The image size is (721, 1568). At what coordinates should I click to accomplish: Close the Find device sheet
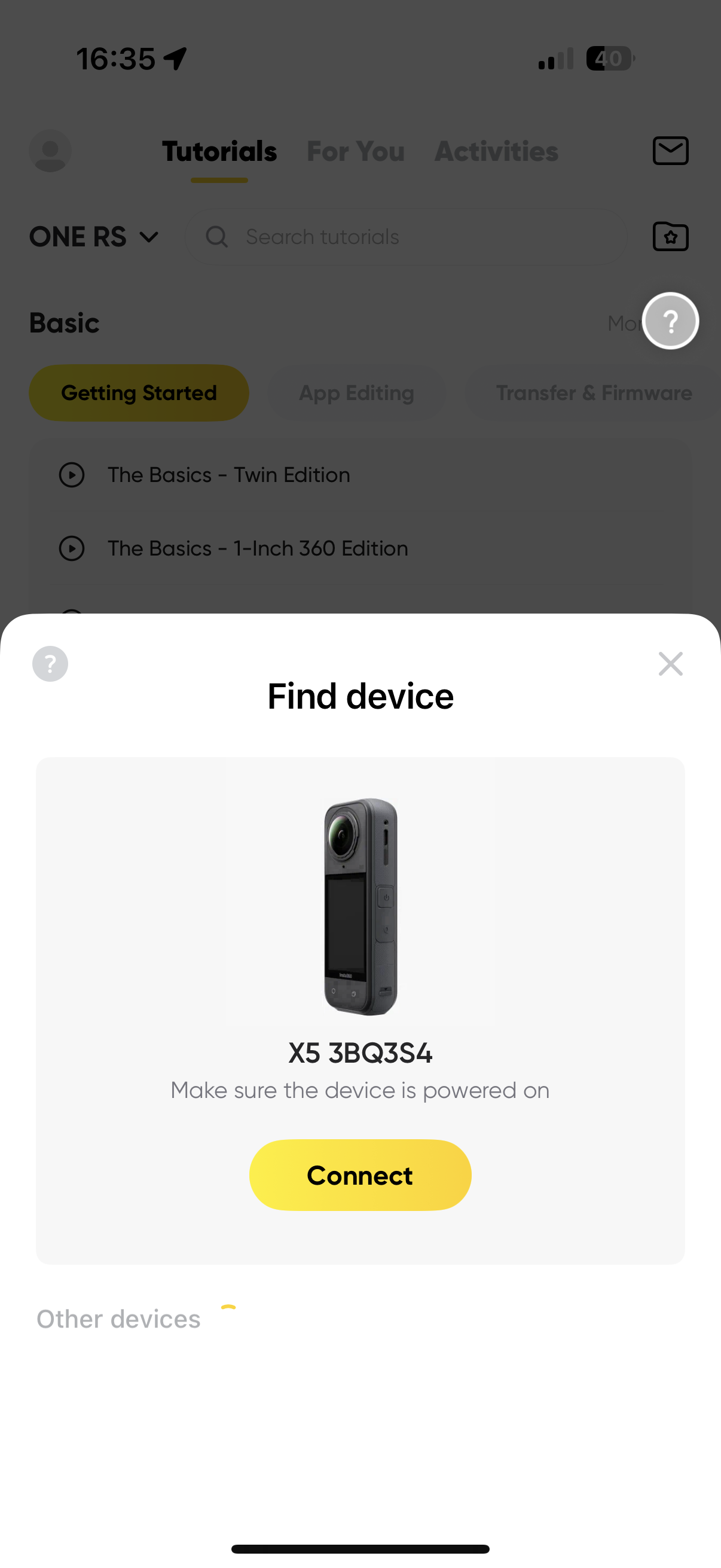pos(671,663)
